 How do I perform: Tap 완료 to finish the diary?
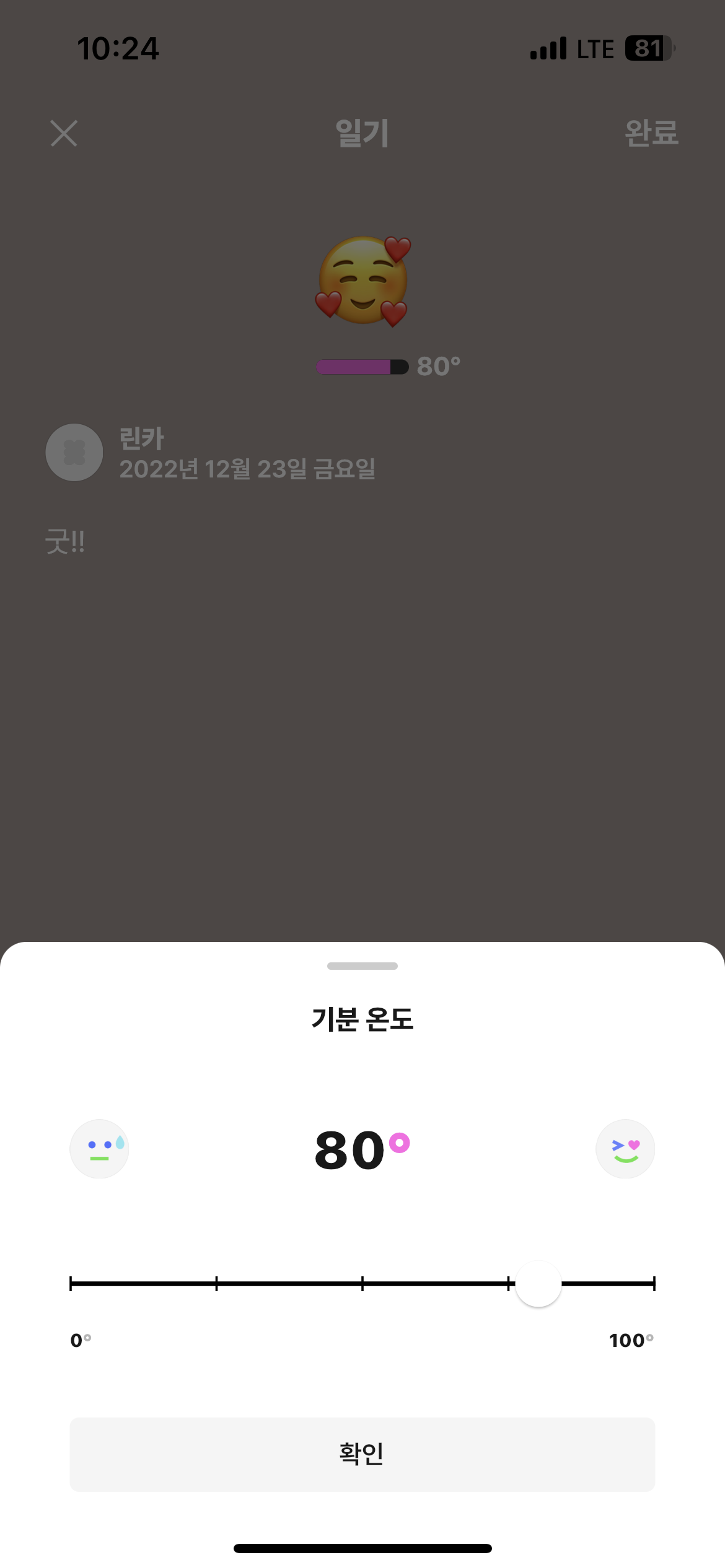coord(651,133)
